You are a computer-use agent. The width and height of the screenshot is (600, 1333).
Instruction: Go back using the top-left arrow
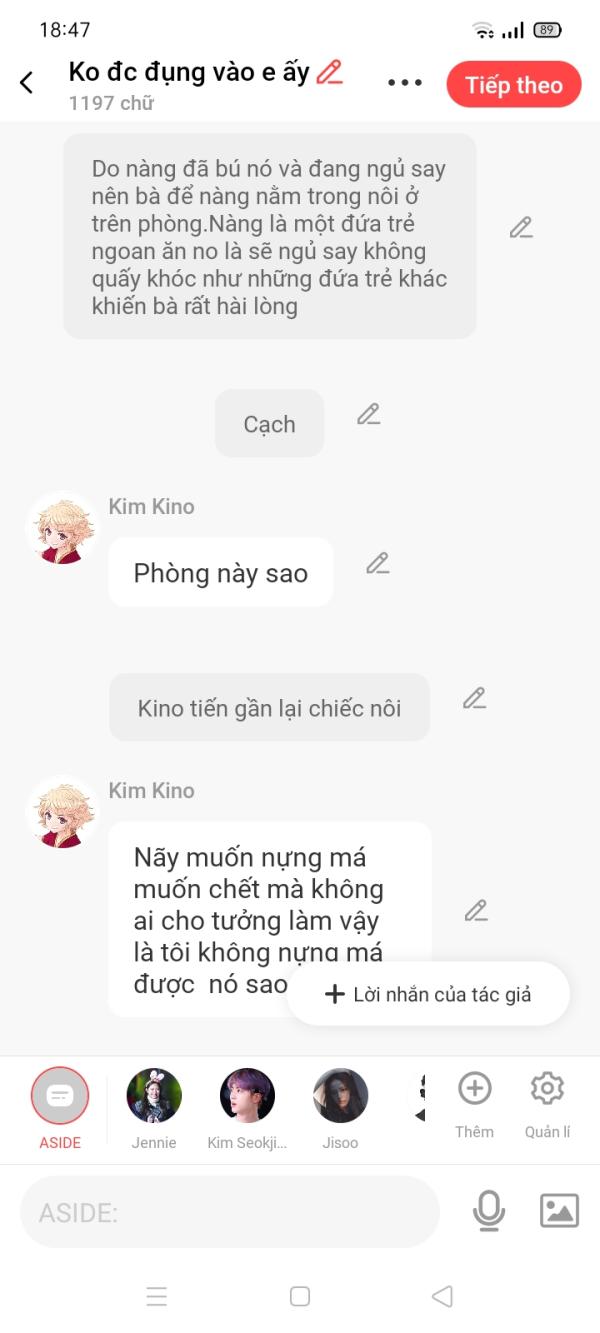pyautogui.click(x=27, y=83)
